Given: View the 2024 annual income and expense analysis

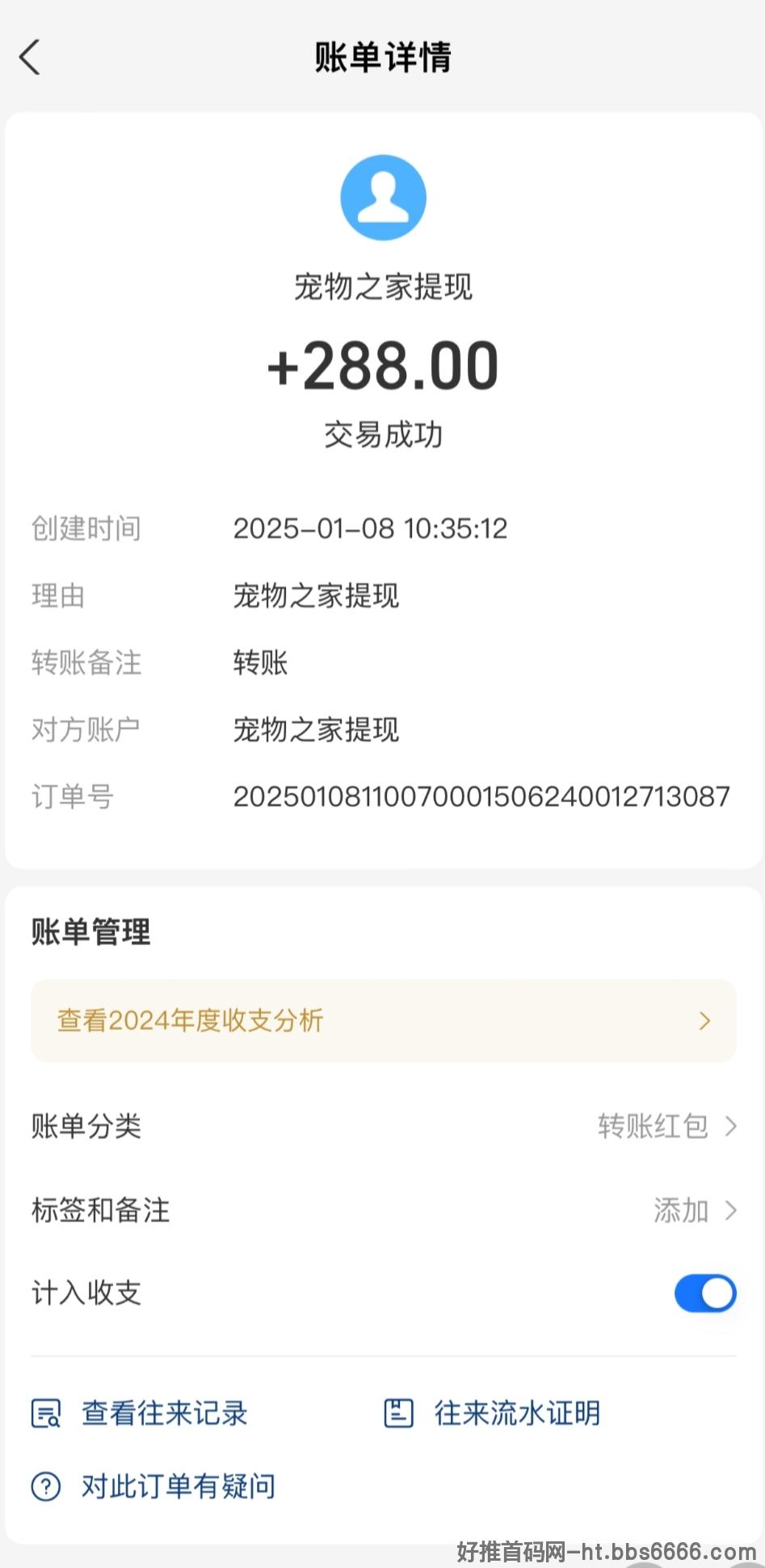Looking at the screenshot, I should pyautogui.click(x=384, y=1021).
